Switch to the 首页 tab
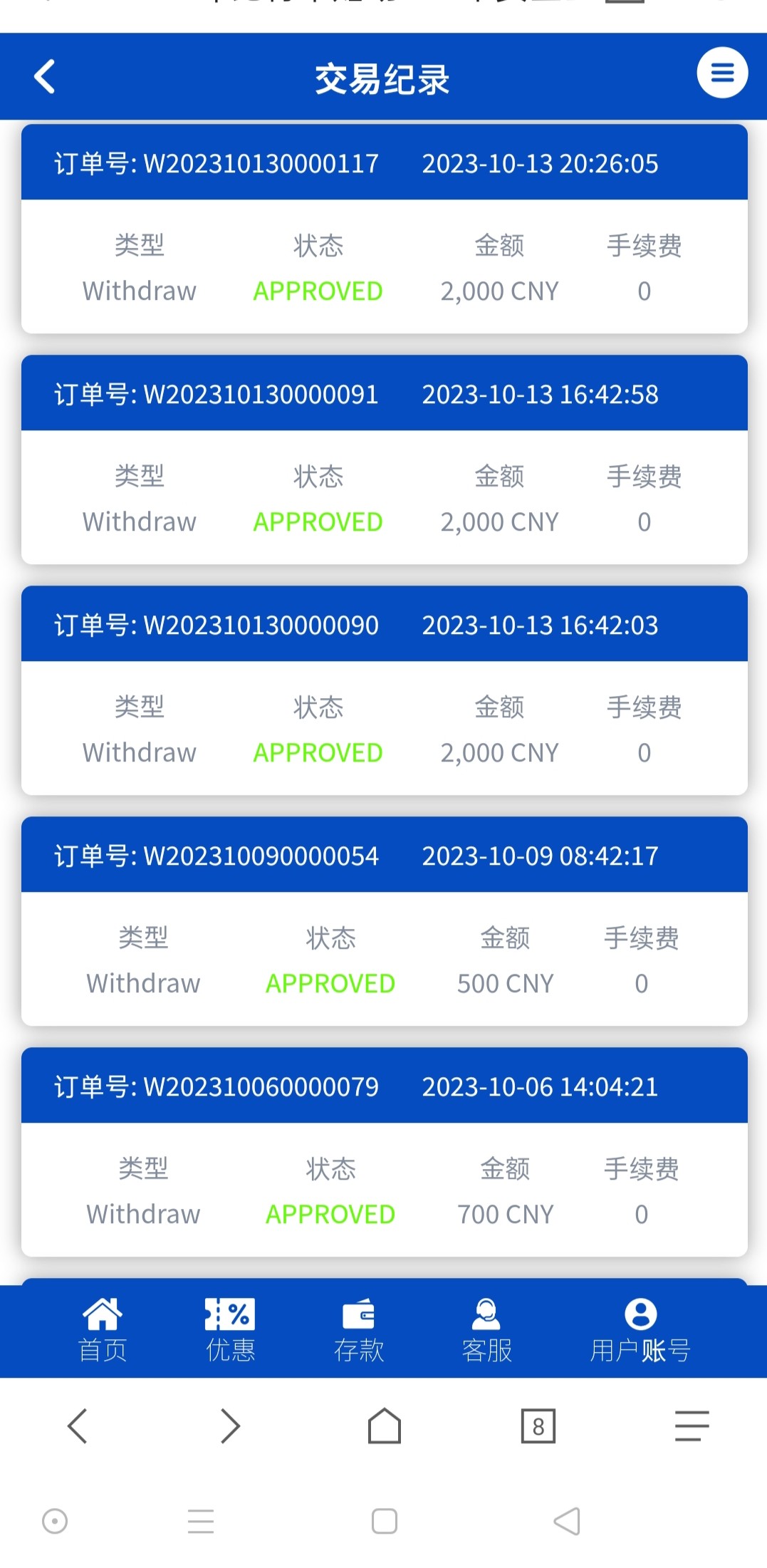The width and height of the screenshot is (767, 1568). pyautogui.click(x=103, y=1330)
